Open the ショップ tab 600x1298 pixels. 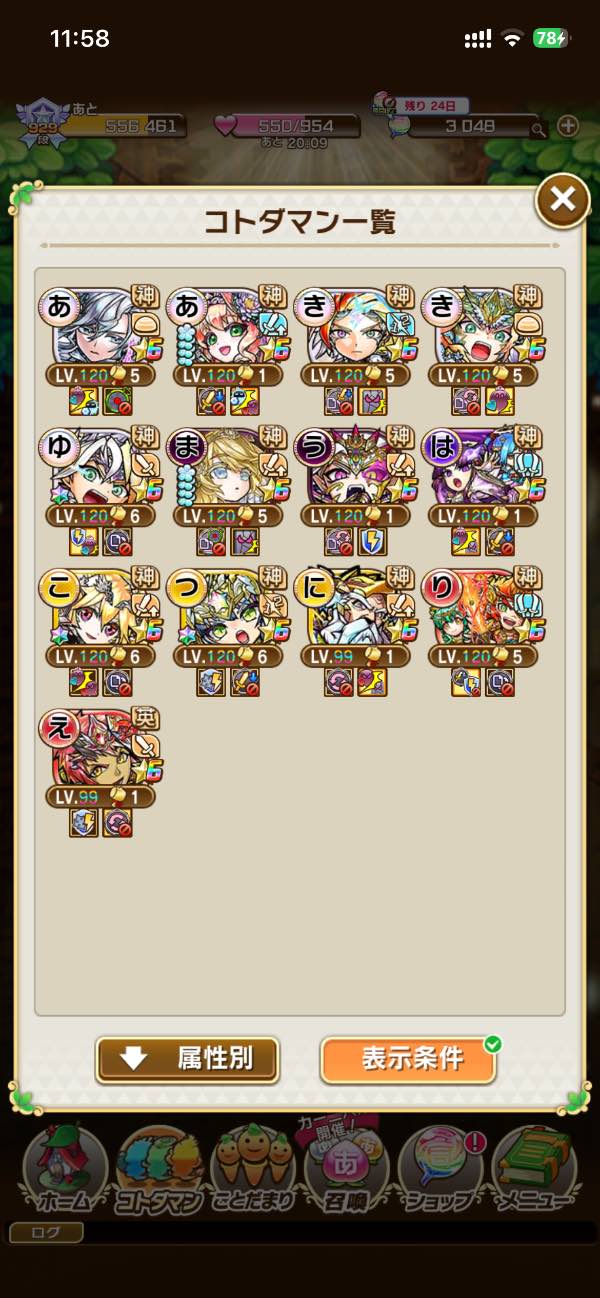(x=440, y=1170)
